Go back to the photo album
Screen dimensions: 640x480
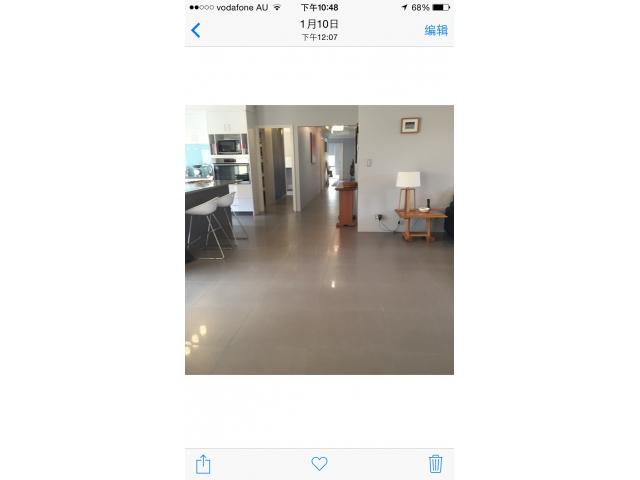(x=196, y=30)
